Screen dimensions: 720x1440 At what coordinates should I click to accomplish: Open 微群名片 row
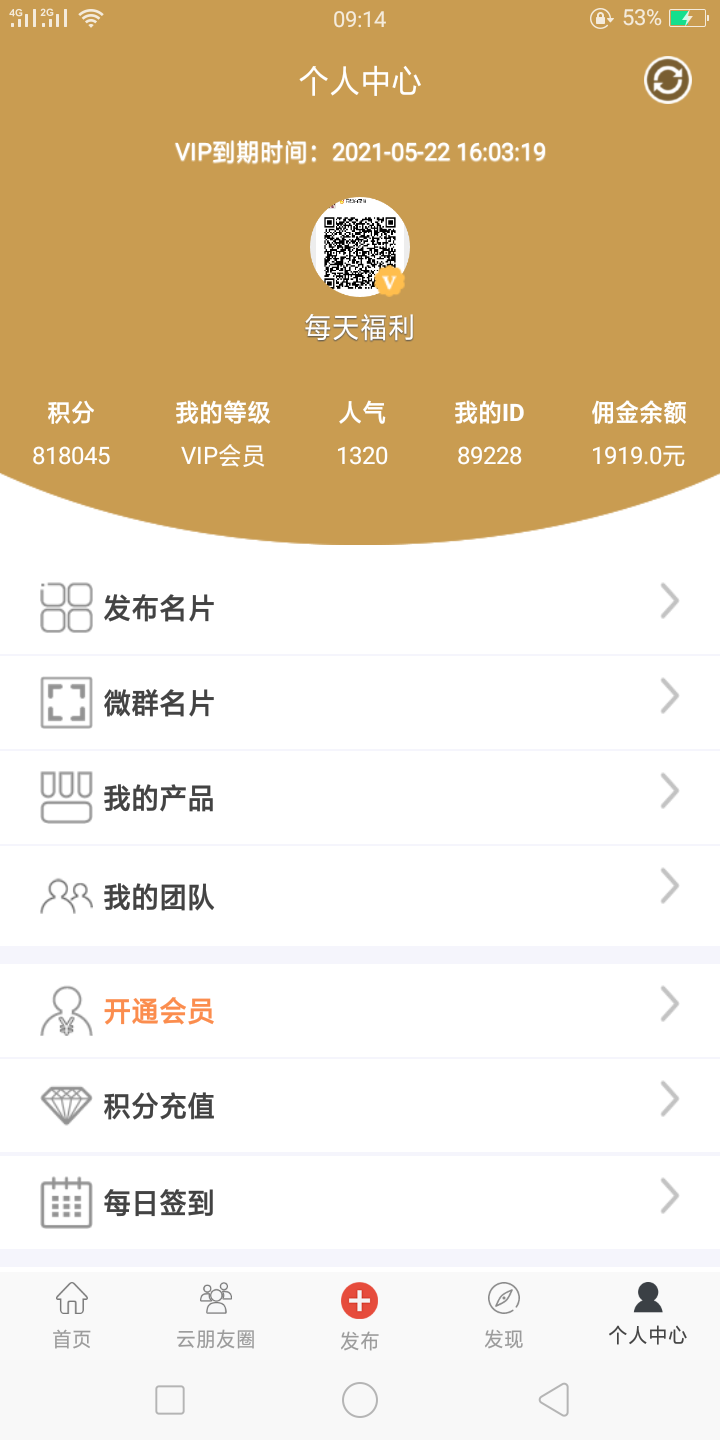360,702
